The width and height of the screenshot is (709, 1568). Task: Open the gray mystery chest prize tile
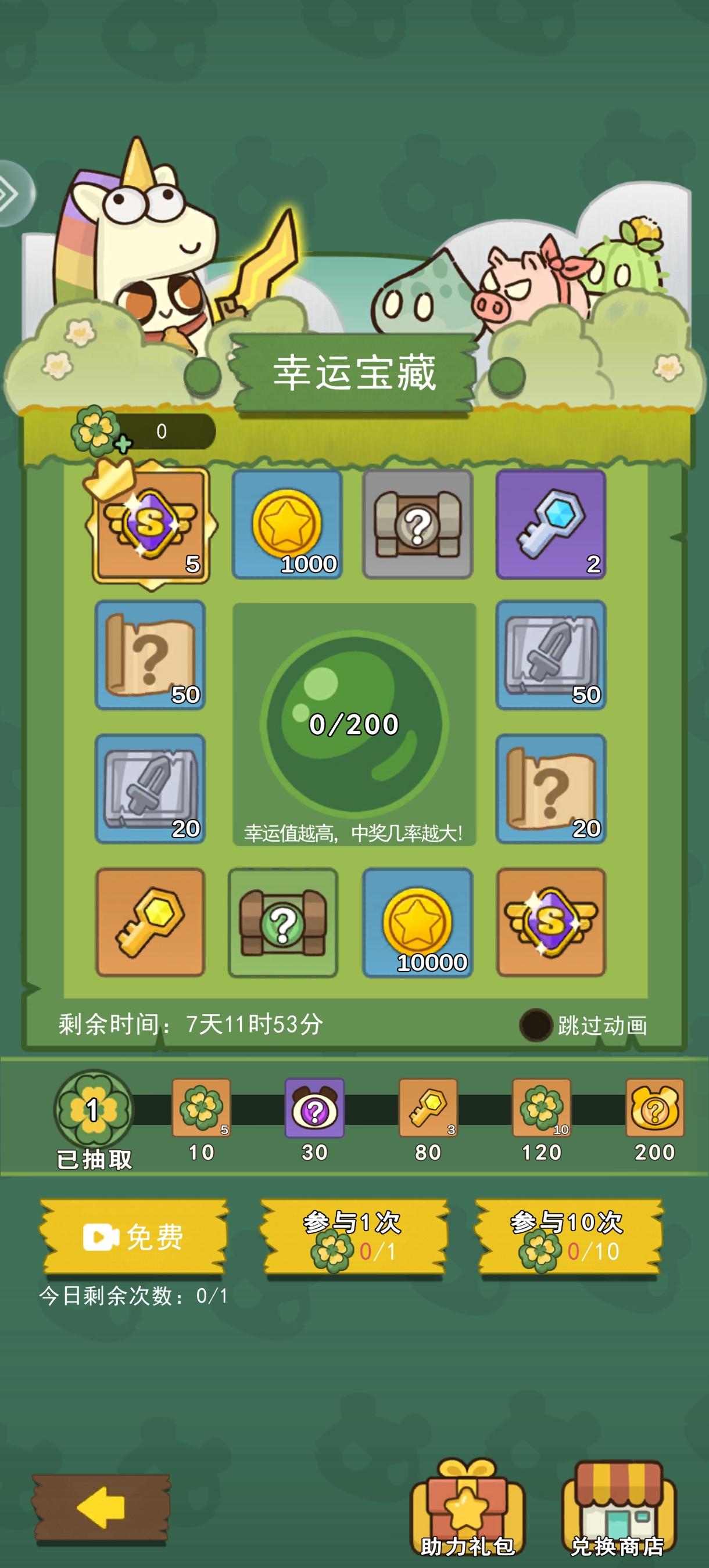click(418, 523)
